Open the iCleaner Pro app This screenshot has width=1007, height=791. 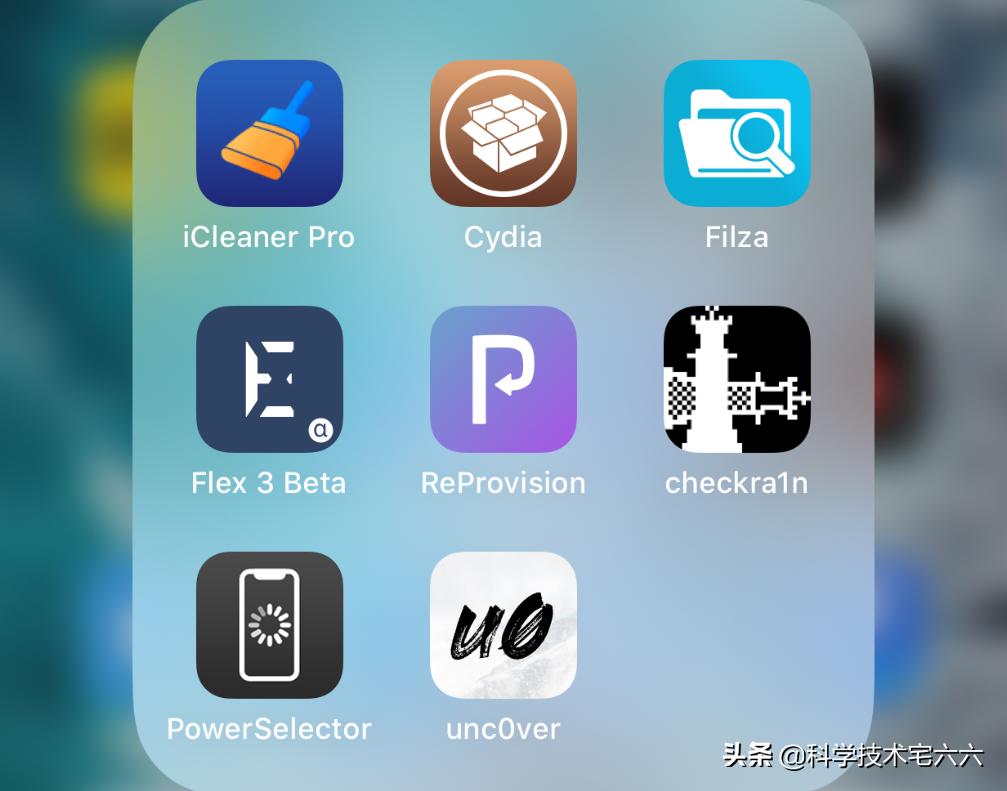269,134
